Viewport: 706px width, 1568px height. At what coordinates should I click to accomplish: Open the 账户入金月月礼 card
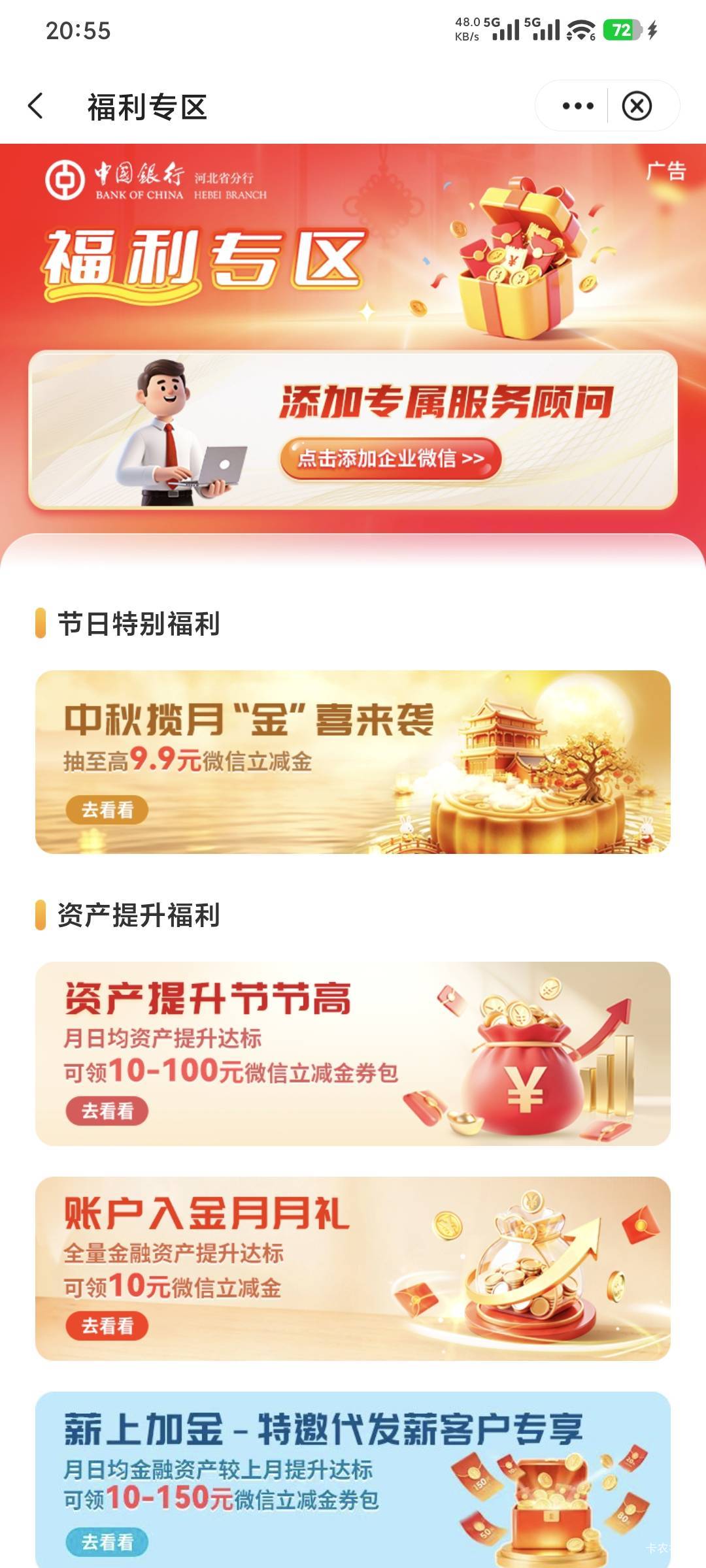(x=353, y=1269)
